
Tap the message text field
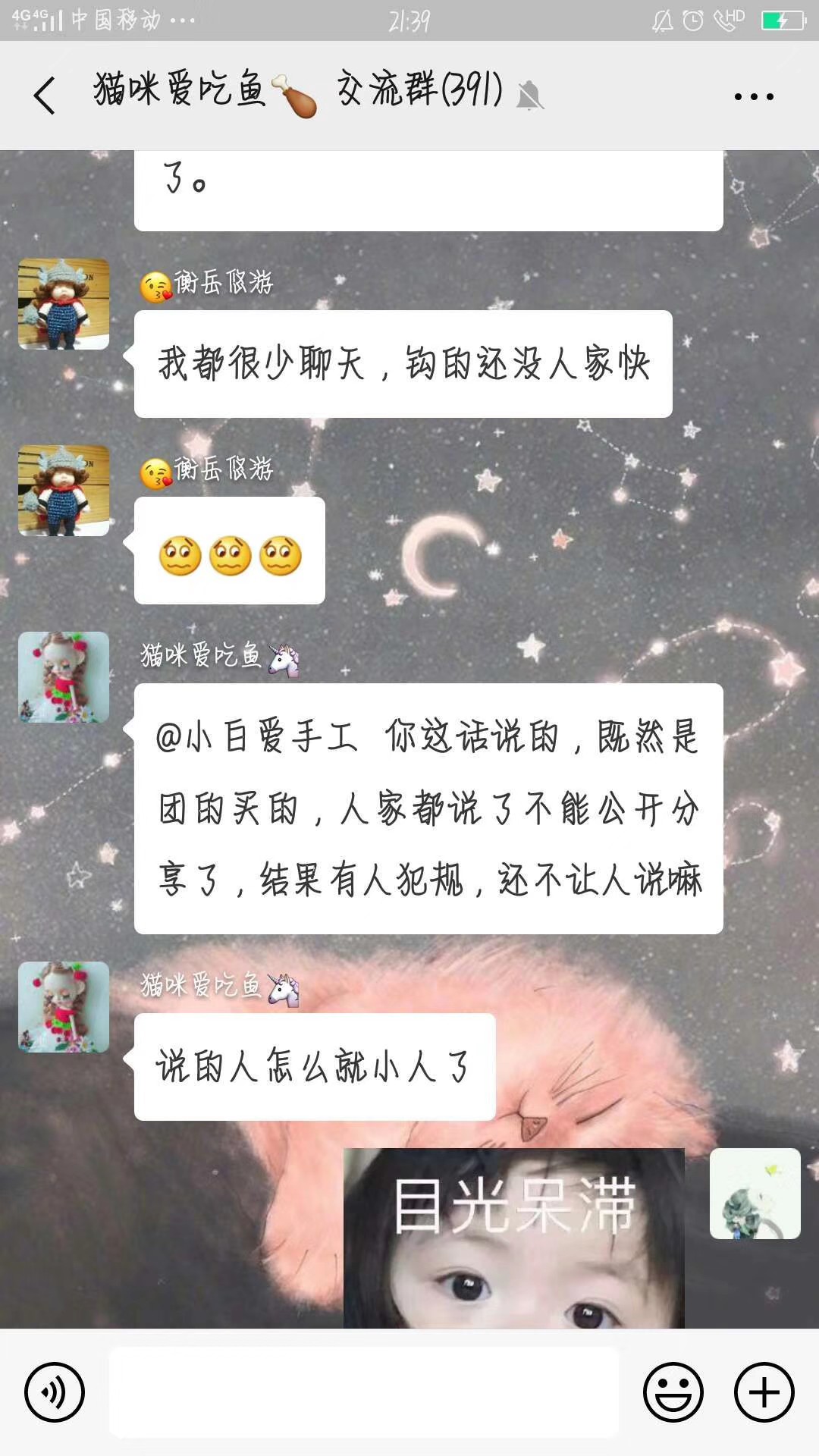(364, 1392)
